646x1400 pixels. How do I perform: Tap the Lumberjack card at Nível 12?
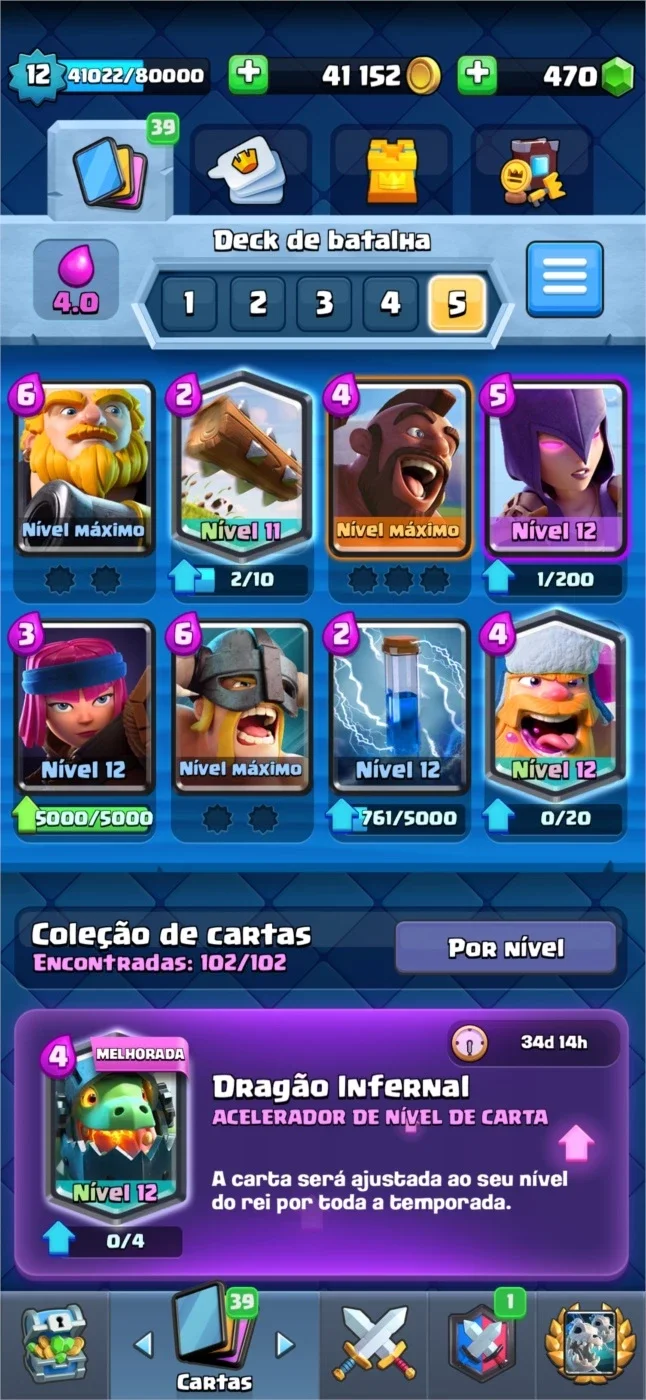[556, 708]
